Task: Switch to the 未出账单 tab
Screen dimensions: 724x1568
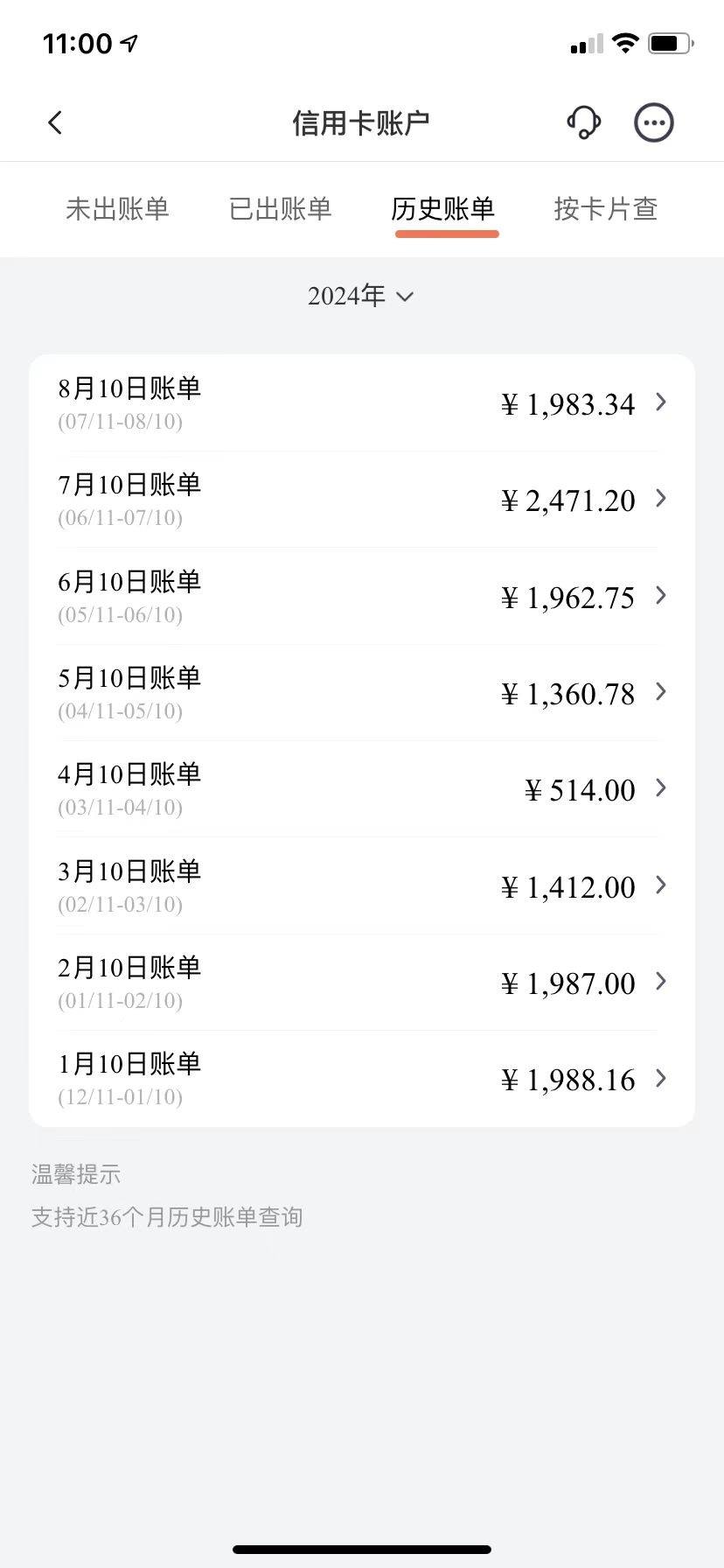Action: pyautogui.click(x=117, y=209)
